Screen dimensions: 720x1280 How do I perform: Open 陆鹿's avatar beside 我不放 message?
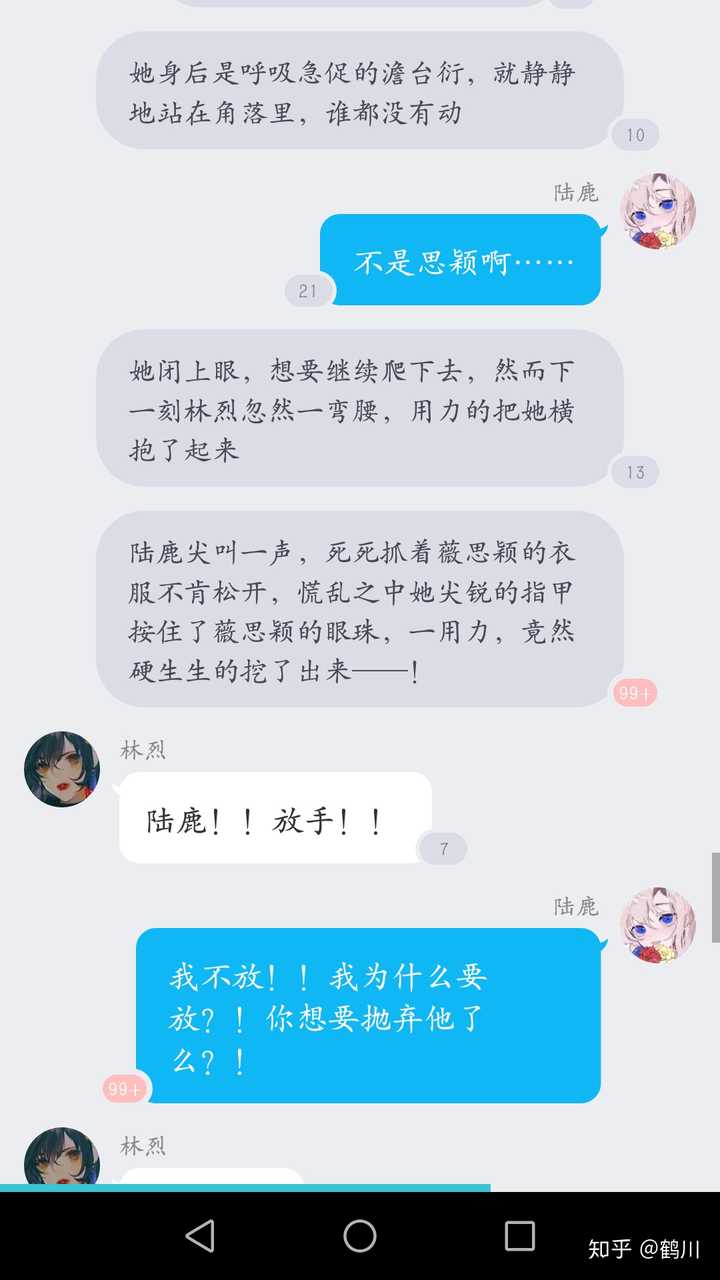pyautogui.click(x=658, y=925)
